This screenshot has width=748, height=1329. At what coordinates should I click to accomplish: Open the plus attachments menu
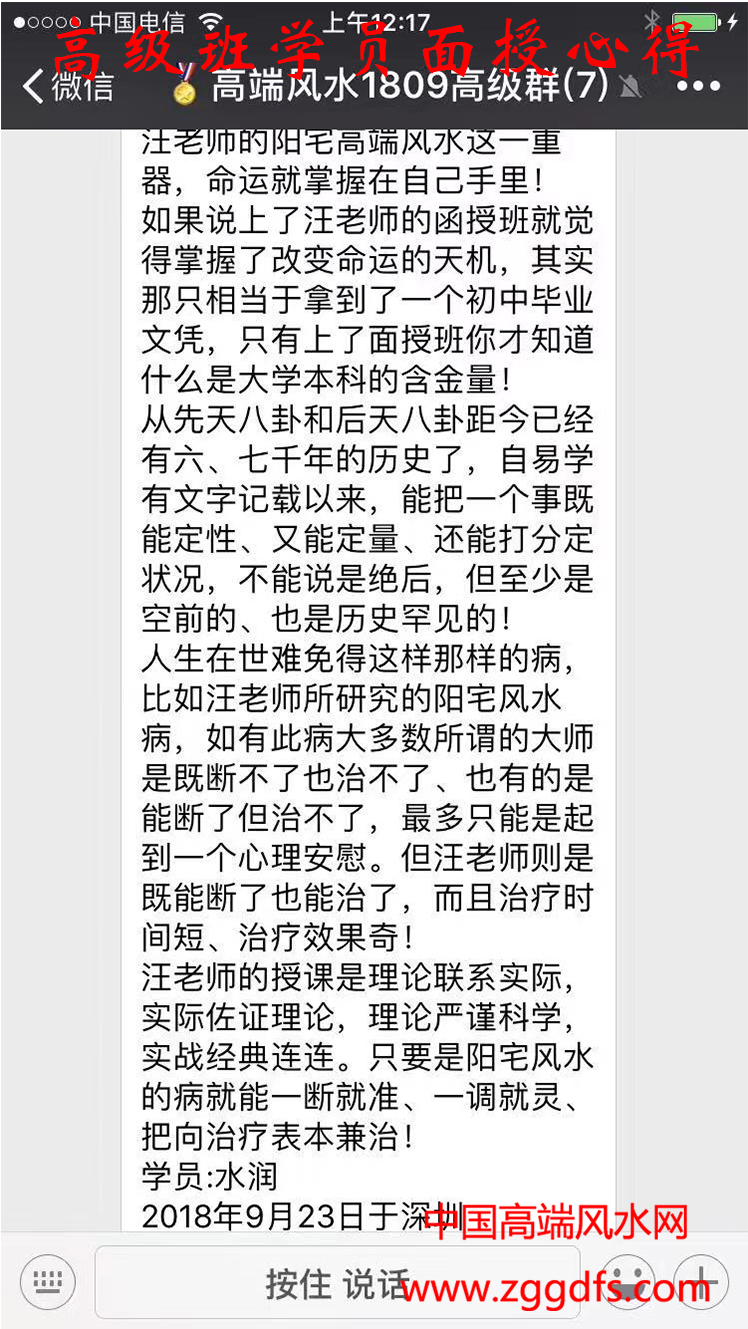point(703,1281)
